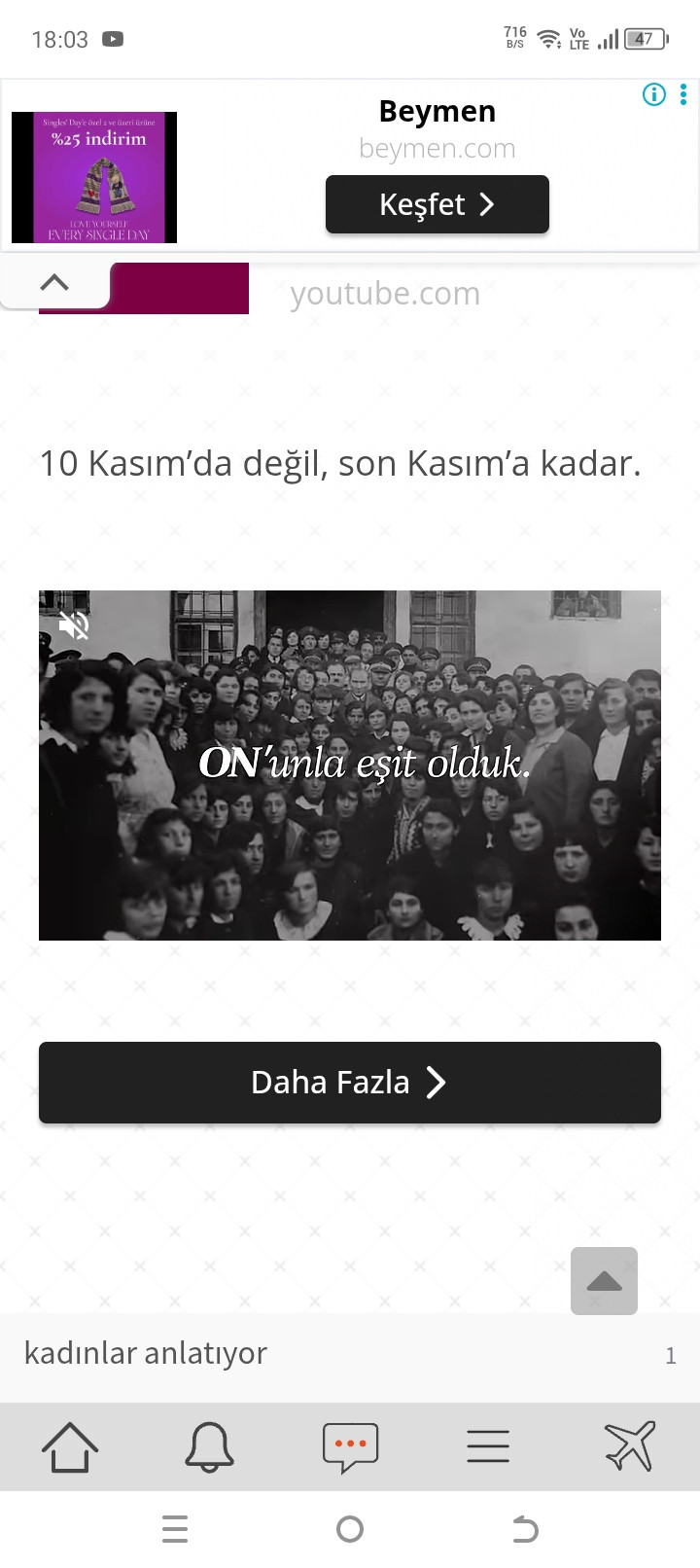The width and height of the screenshot is (700, 1568).
Task: Open the airplane icon tab
Action: [629, 1446]
